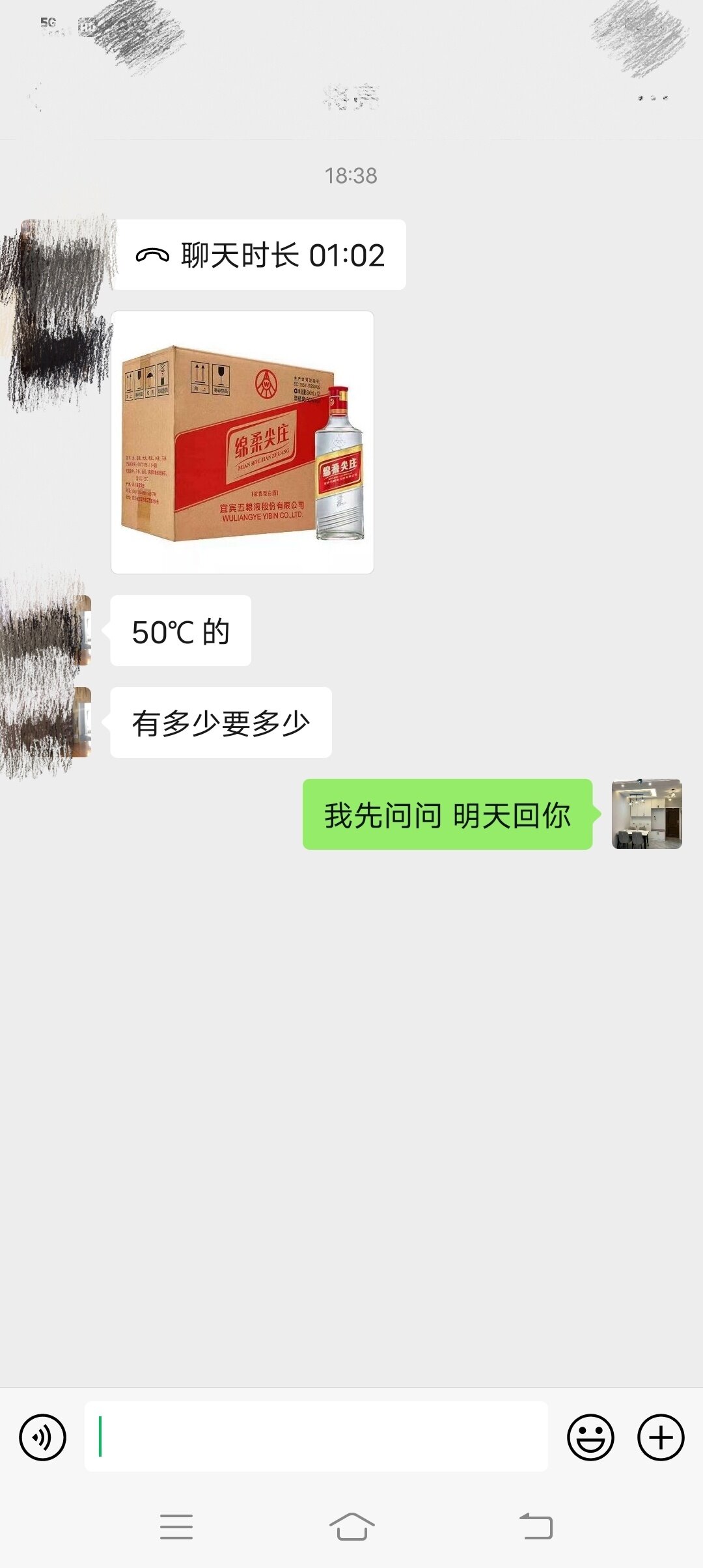
Task: View my own profile avatar
Action: [646, 814]
